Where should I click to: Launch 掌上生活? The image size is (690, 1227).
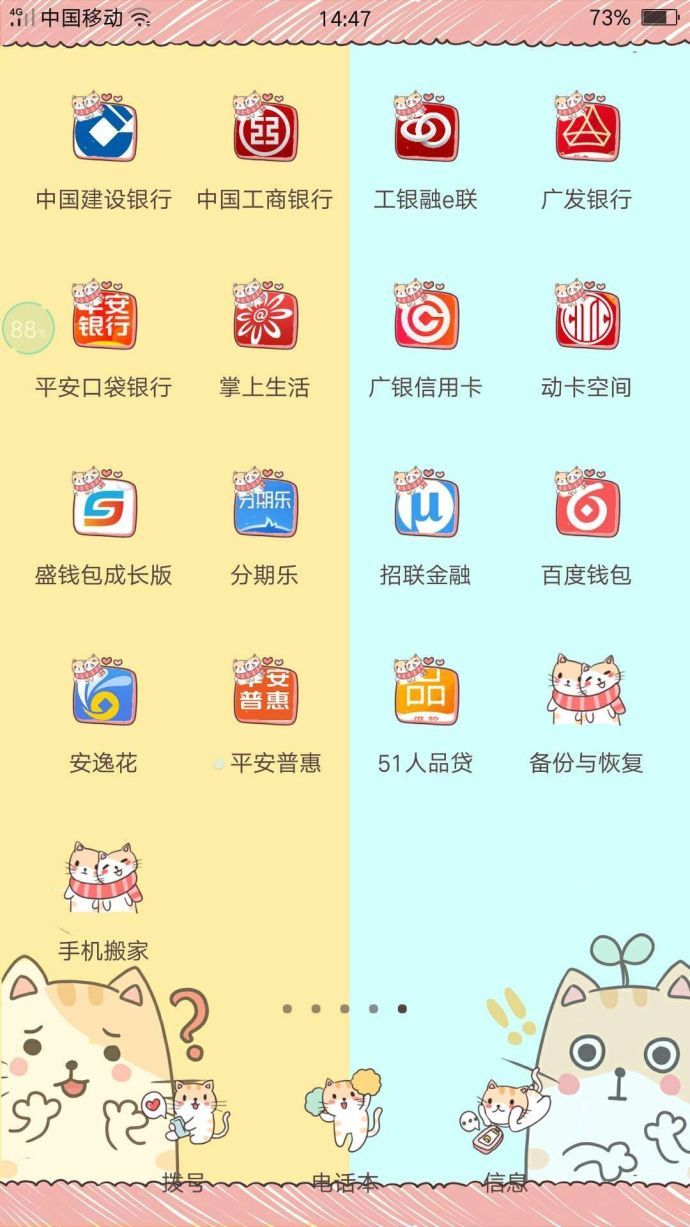click(x=265, y=319)
